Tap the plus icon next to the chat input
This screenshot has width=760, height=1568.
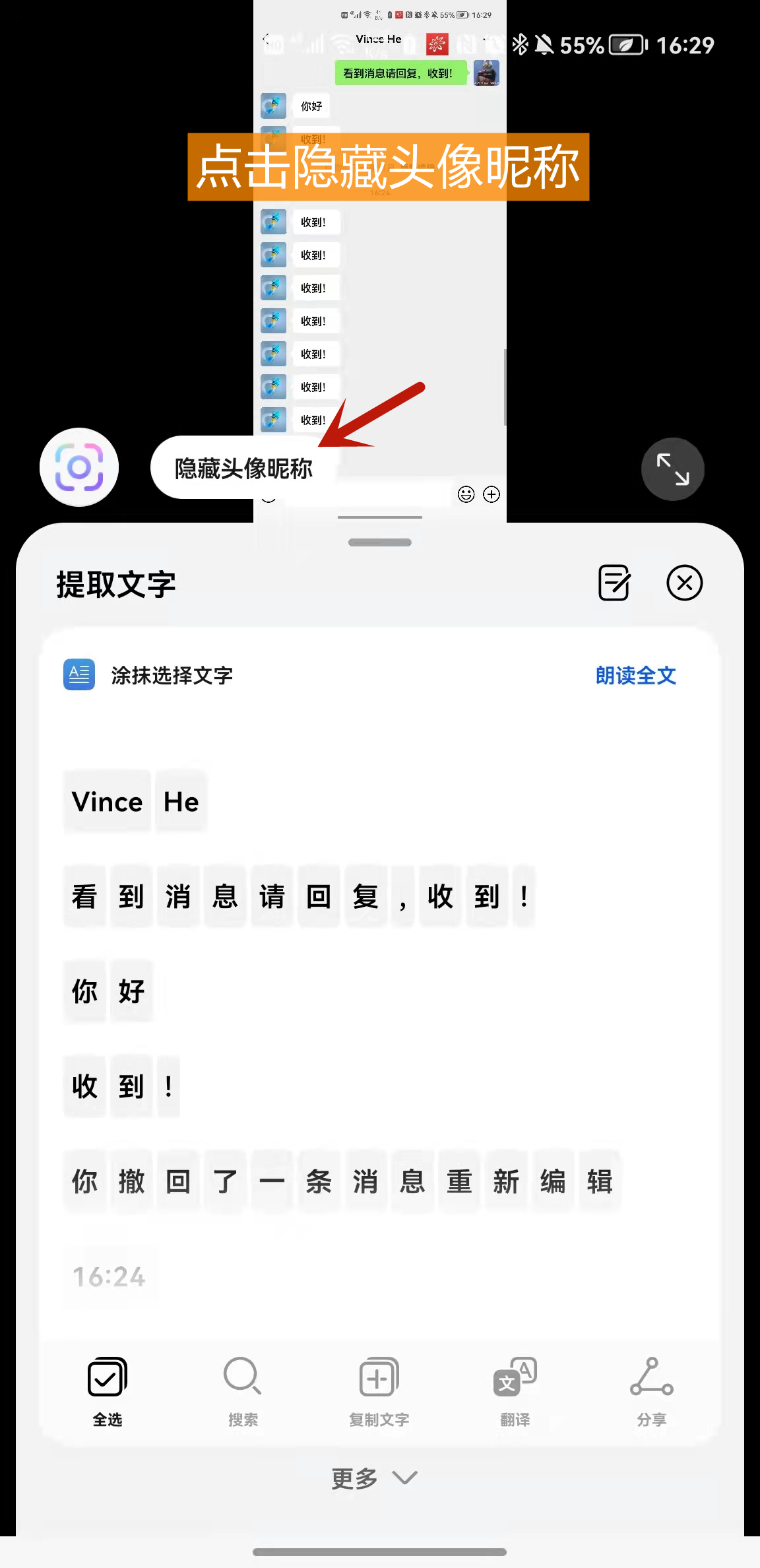pos(491,494)
